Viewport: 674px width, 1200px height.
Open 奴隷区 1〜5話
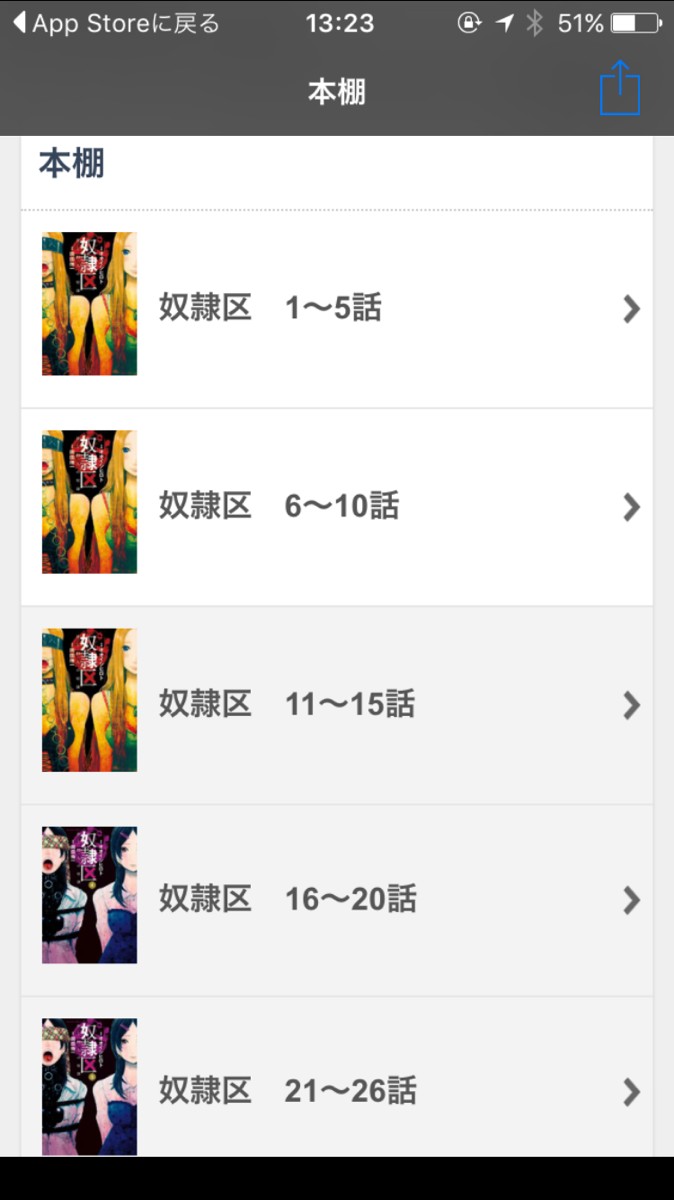coord(336,309)
